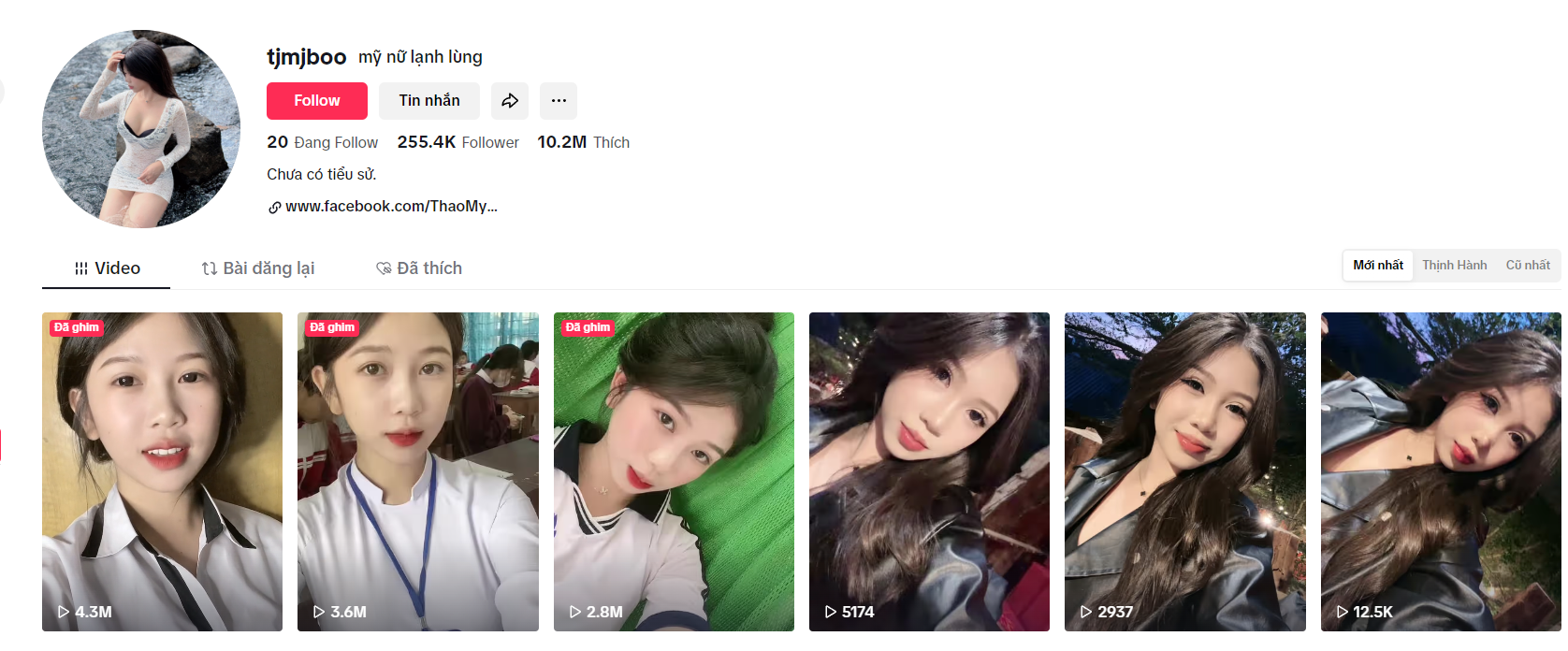Play the pinned video with 2.8M views
This screenshot has height=651, width=1568.
click(674, 471)
